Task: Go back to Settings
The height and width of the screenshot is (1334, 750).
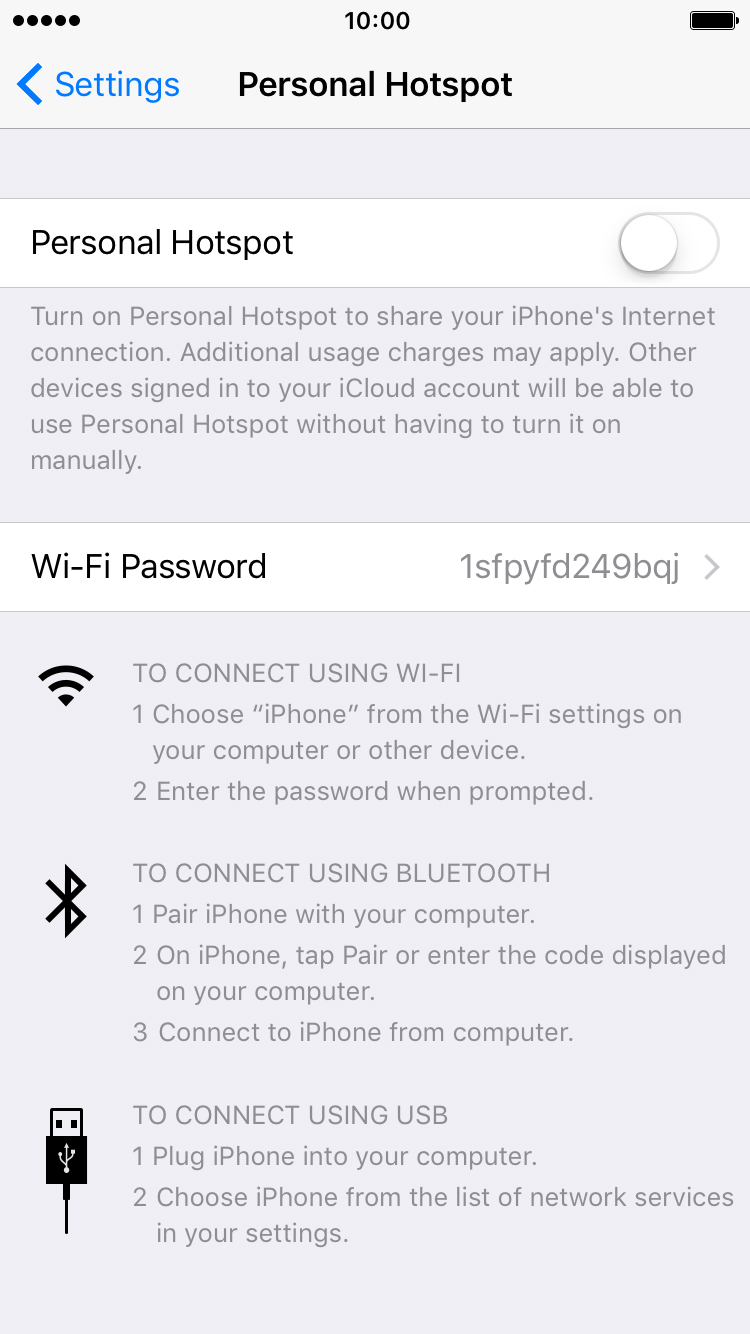Action: pos(98,85)
